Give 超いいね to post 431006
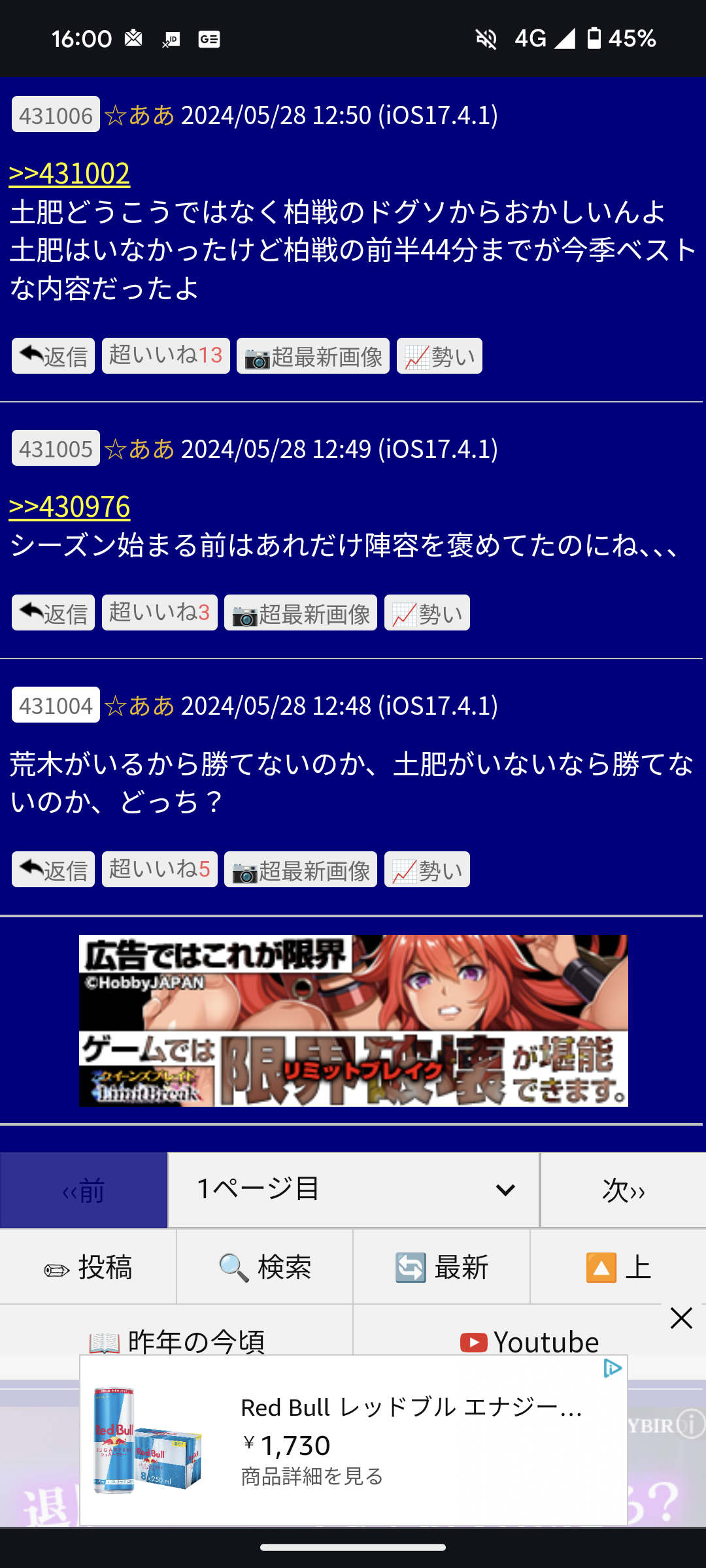The height and width of the screenshot is (1568, 706). (165, 356)
